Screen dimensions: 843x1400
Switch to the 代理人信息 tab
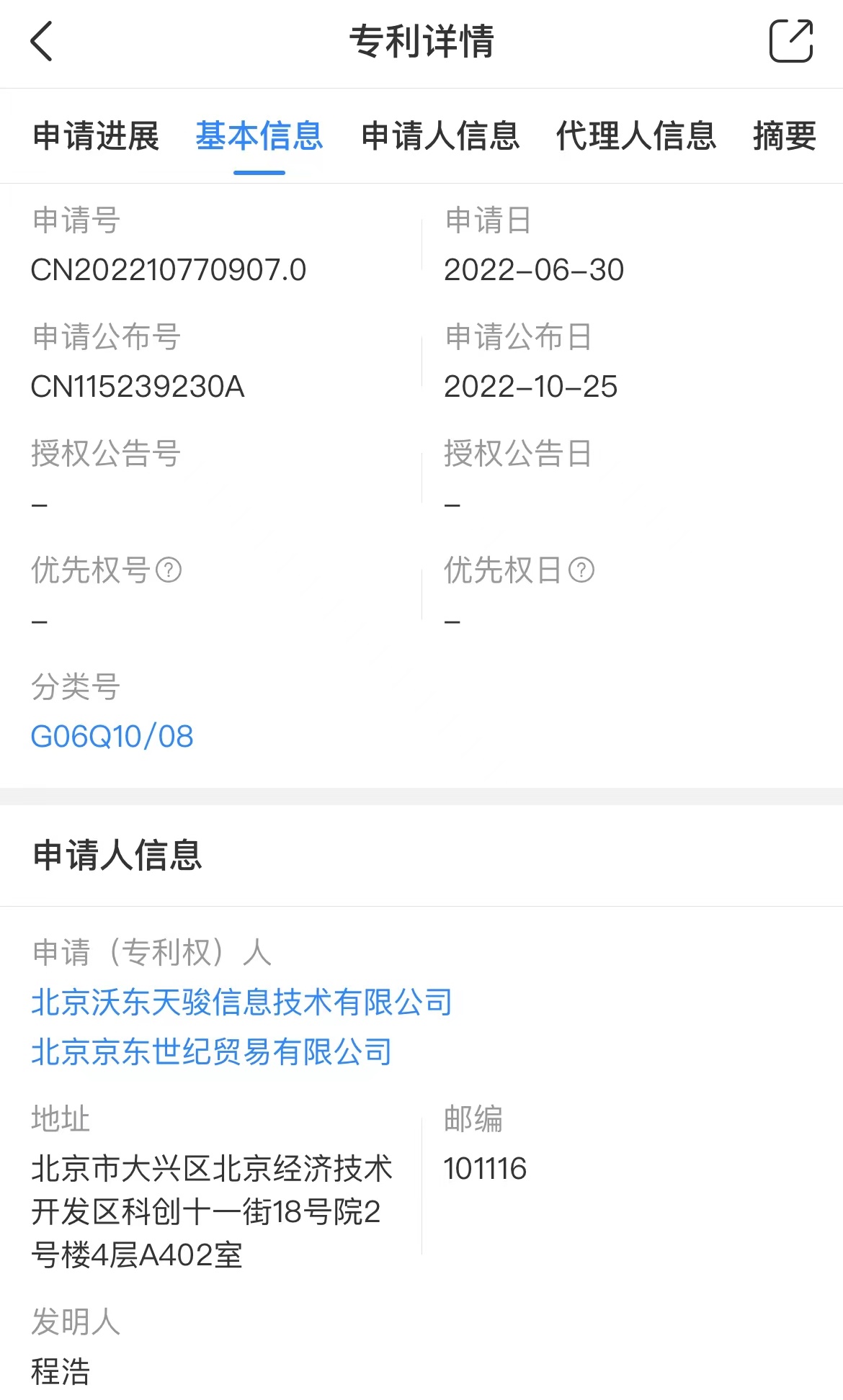tap(636, 136)
